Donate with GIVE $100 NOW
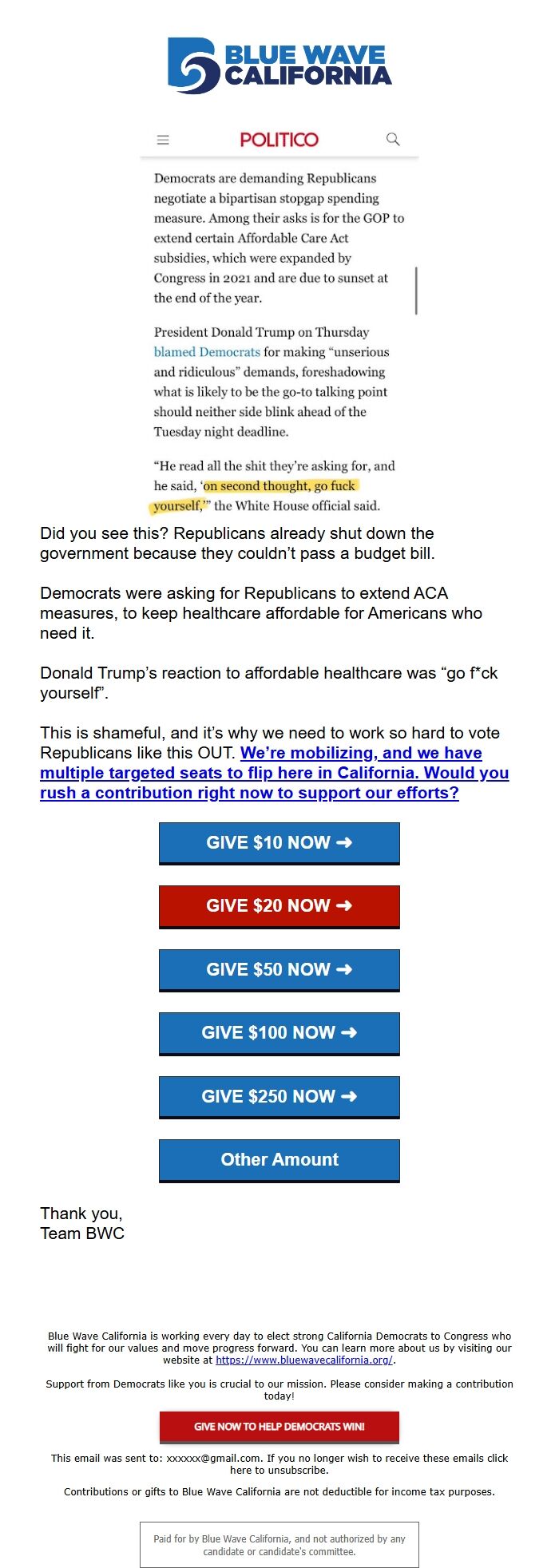 tap(279, 1033)
